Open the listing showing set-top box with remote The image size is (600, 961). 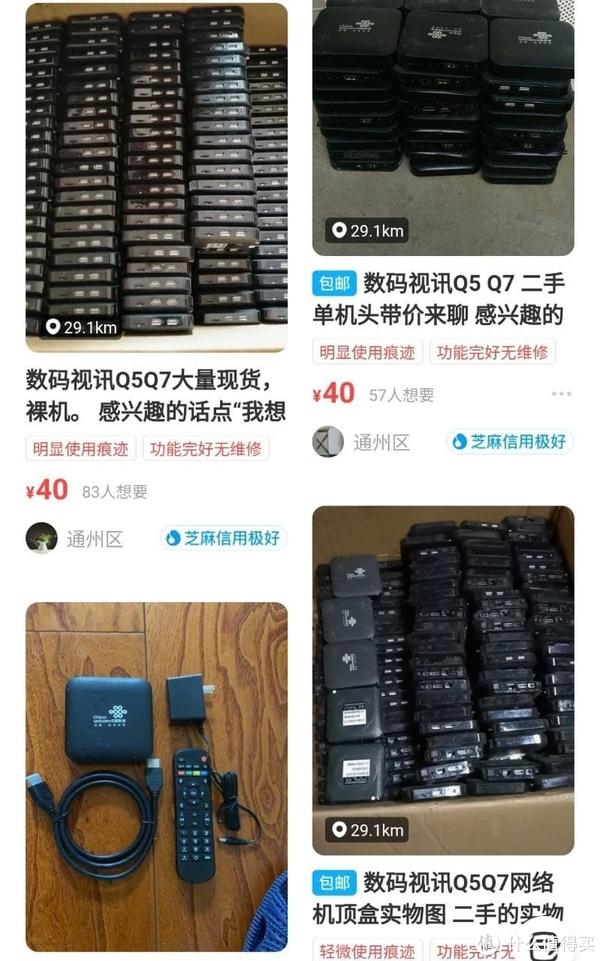156,776
